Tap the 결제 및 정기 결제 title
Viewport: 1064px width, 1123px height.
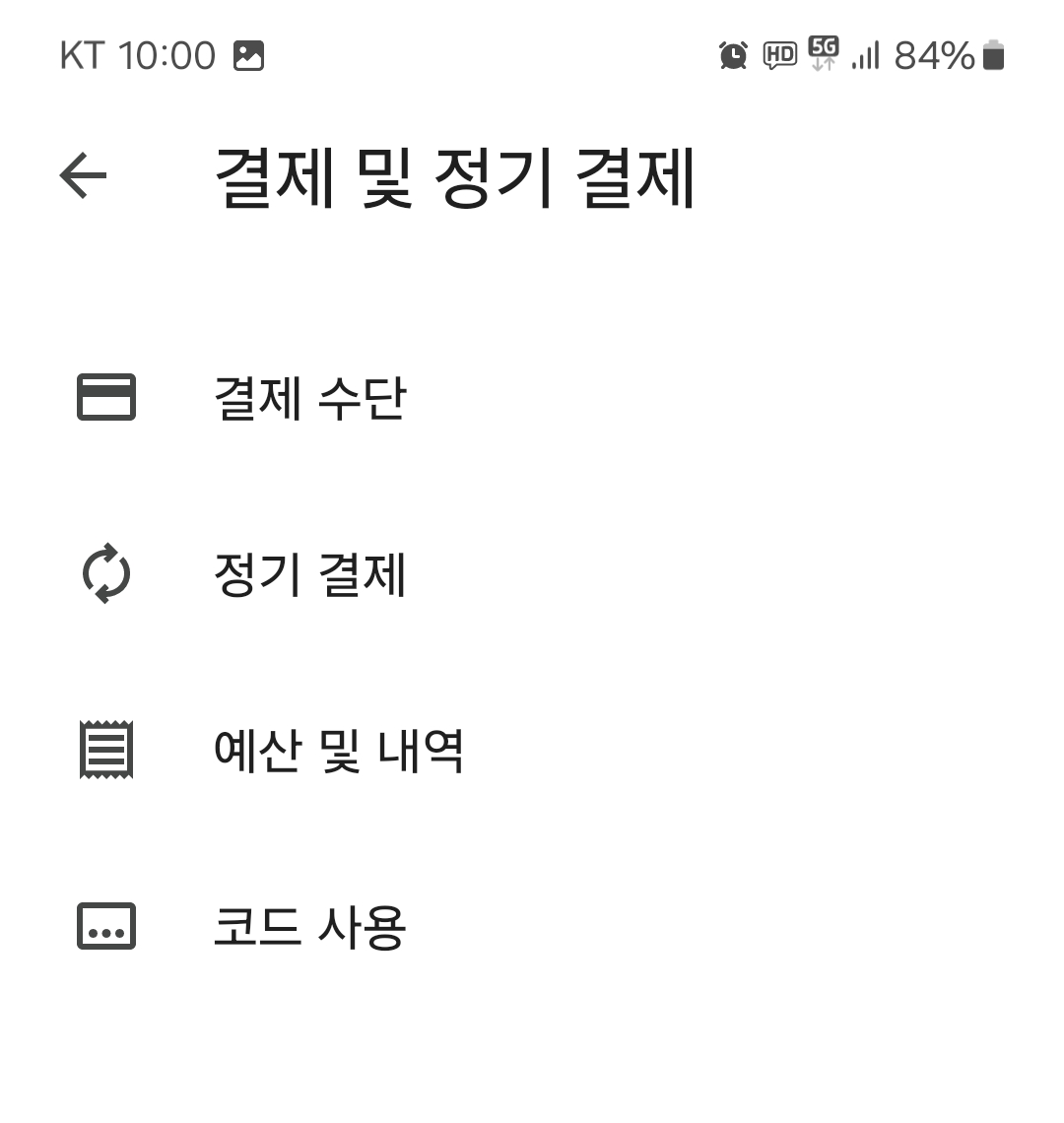[x=453, y=175]
